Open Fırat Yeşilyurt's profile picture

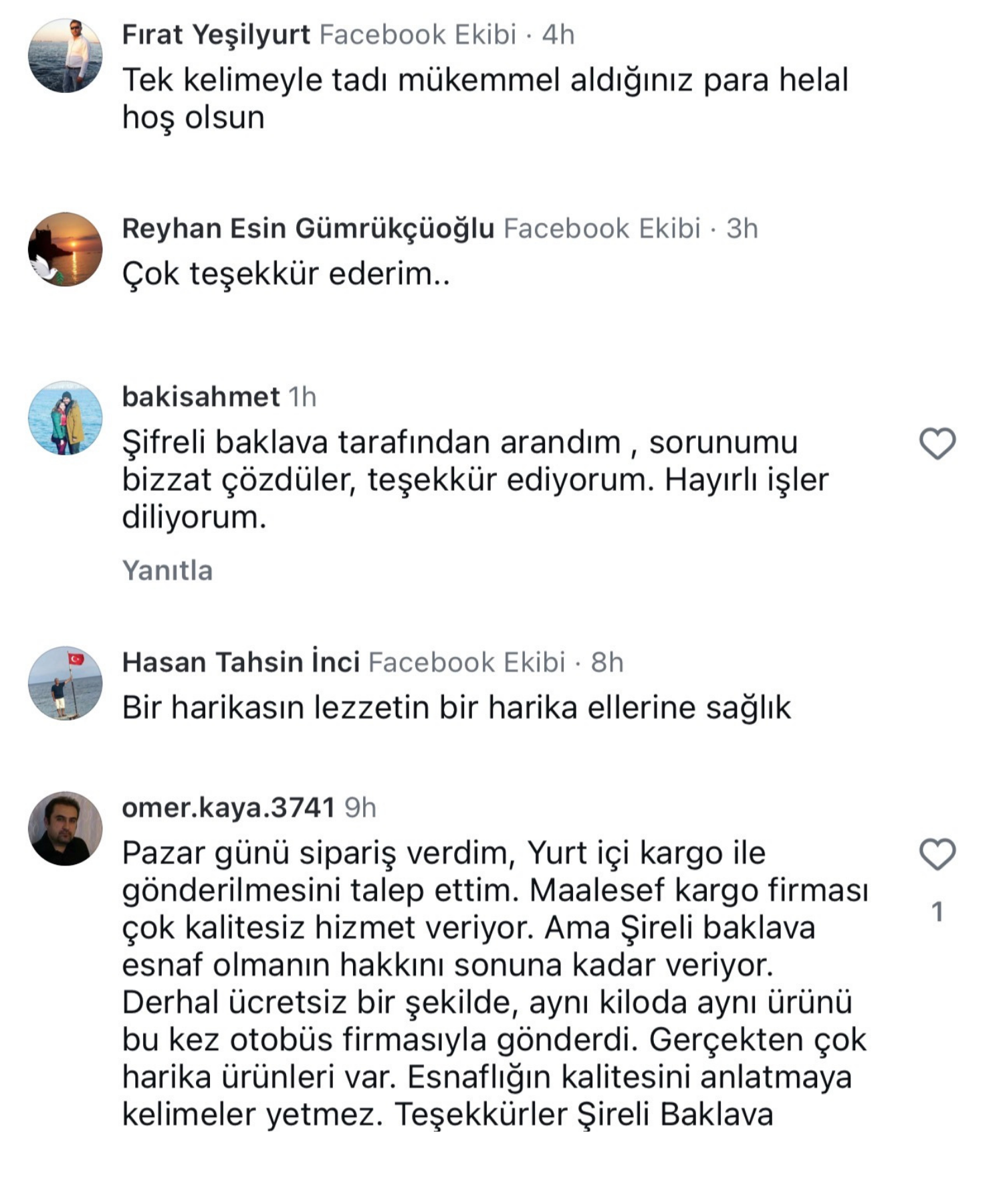click(65, 56)
